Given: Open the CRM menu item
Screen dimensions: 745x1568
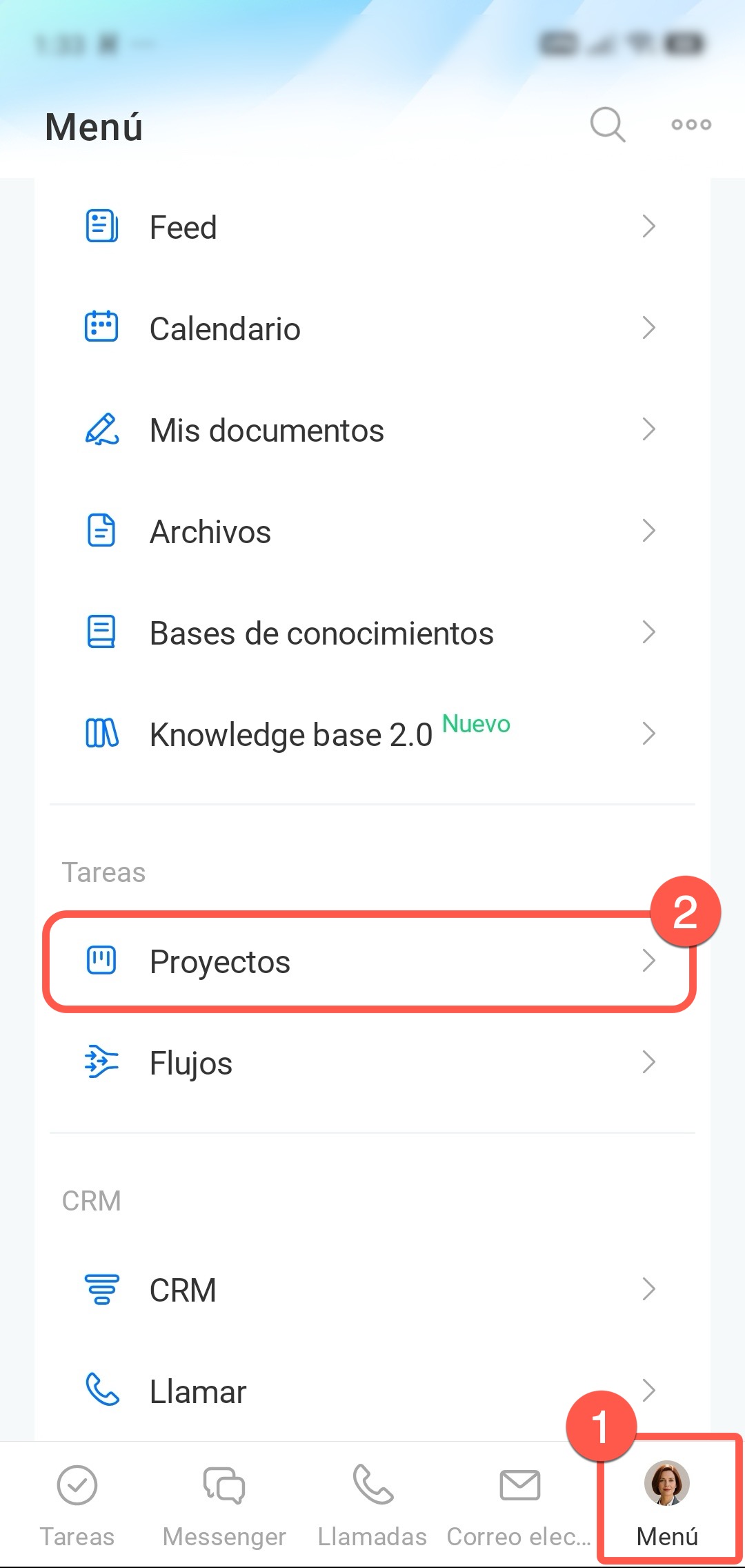Looking at the screenshot, I should coord(372,1290).
